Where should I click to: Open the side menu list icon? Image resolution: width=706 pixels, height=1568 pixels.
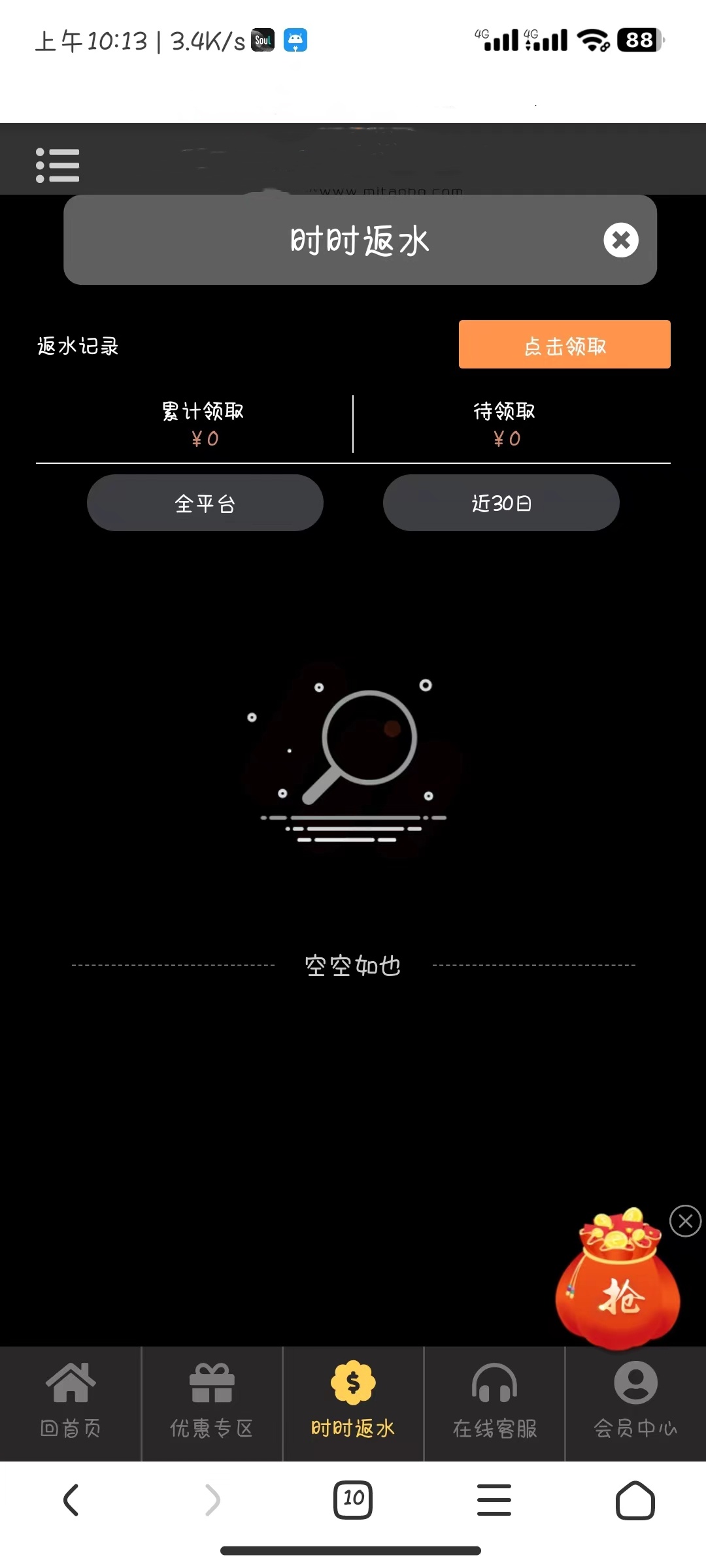pyautogui.click(x=58, y=165)
